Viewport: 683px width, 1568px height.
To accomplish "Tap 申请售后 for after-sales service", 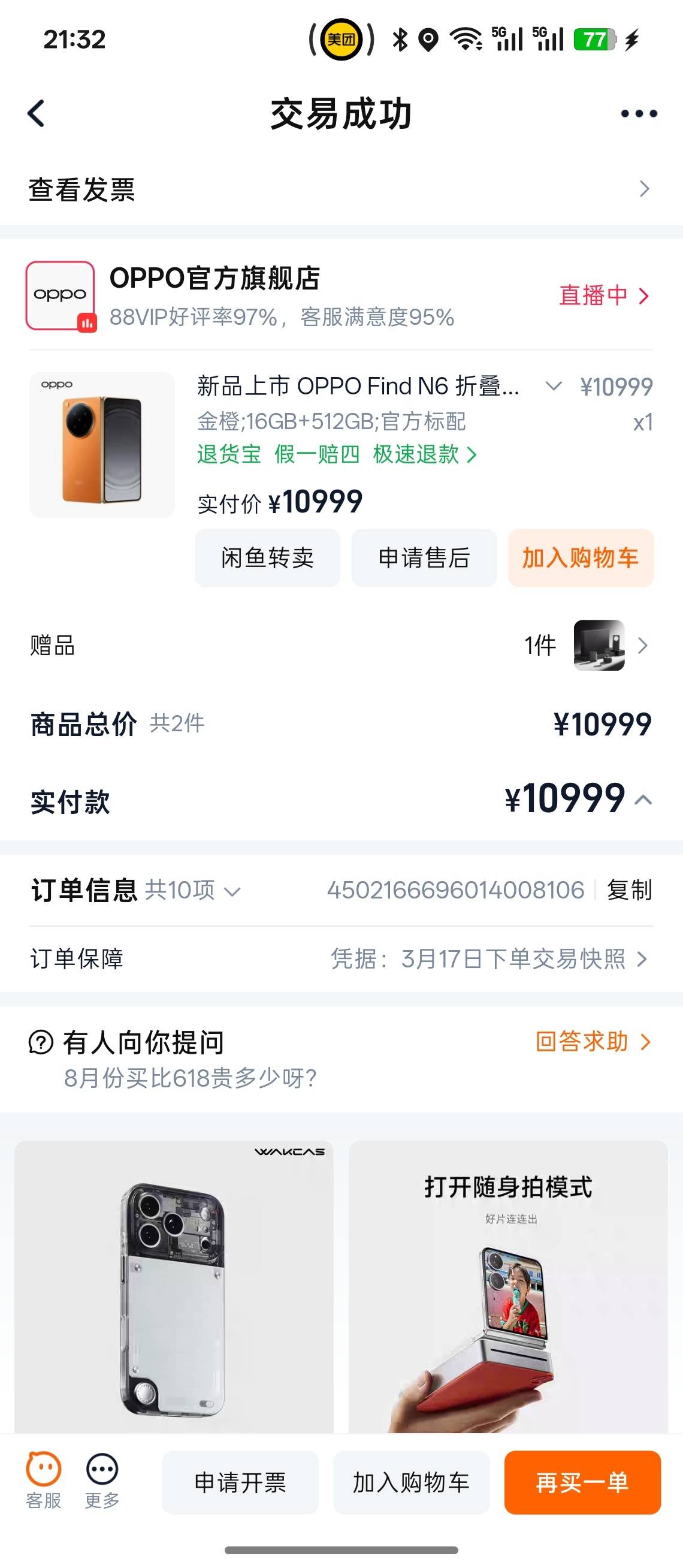I will (x=424, y=558).
